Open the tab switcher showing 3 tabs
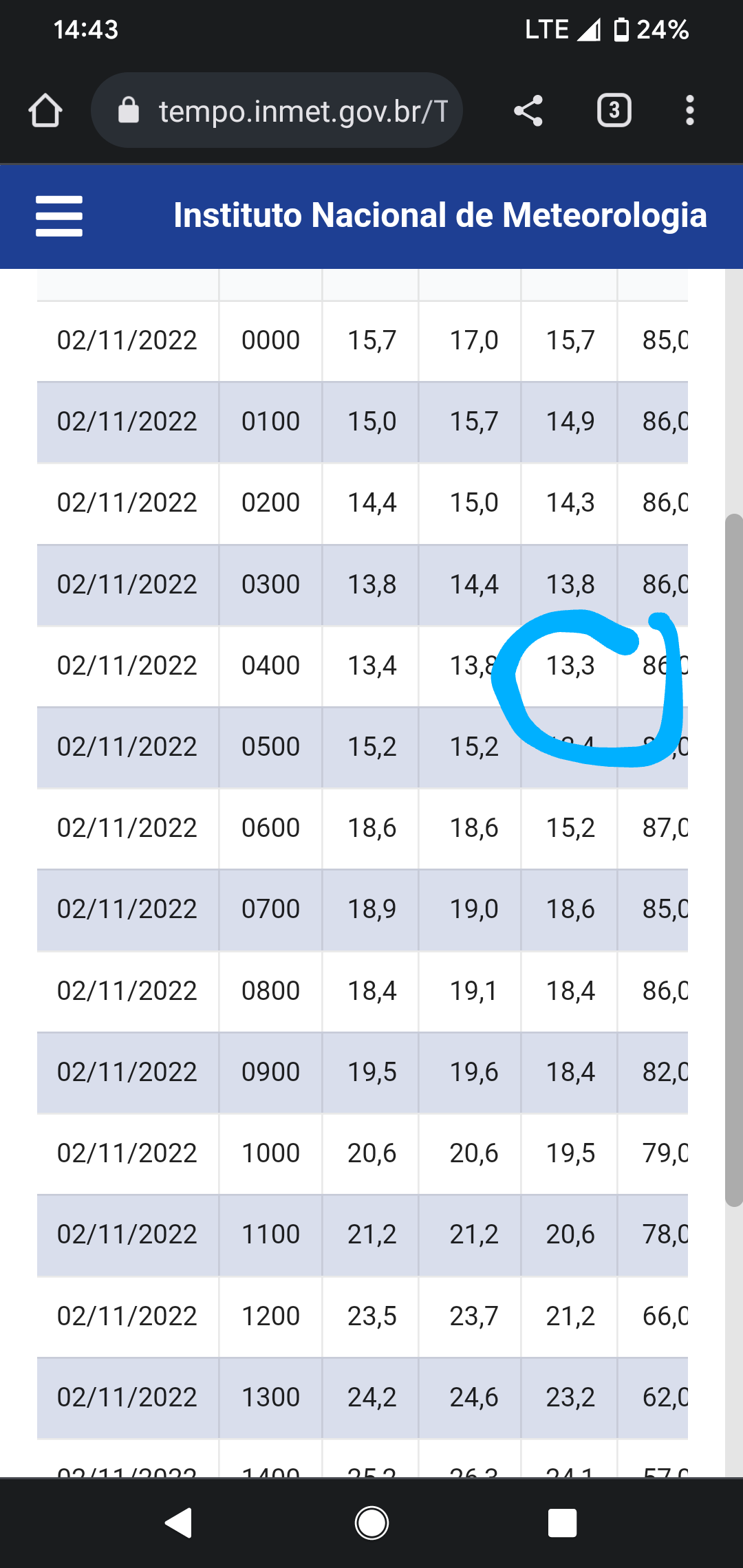The image size is (743, 1568). pos(614,110)
